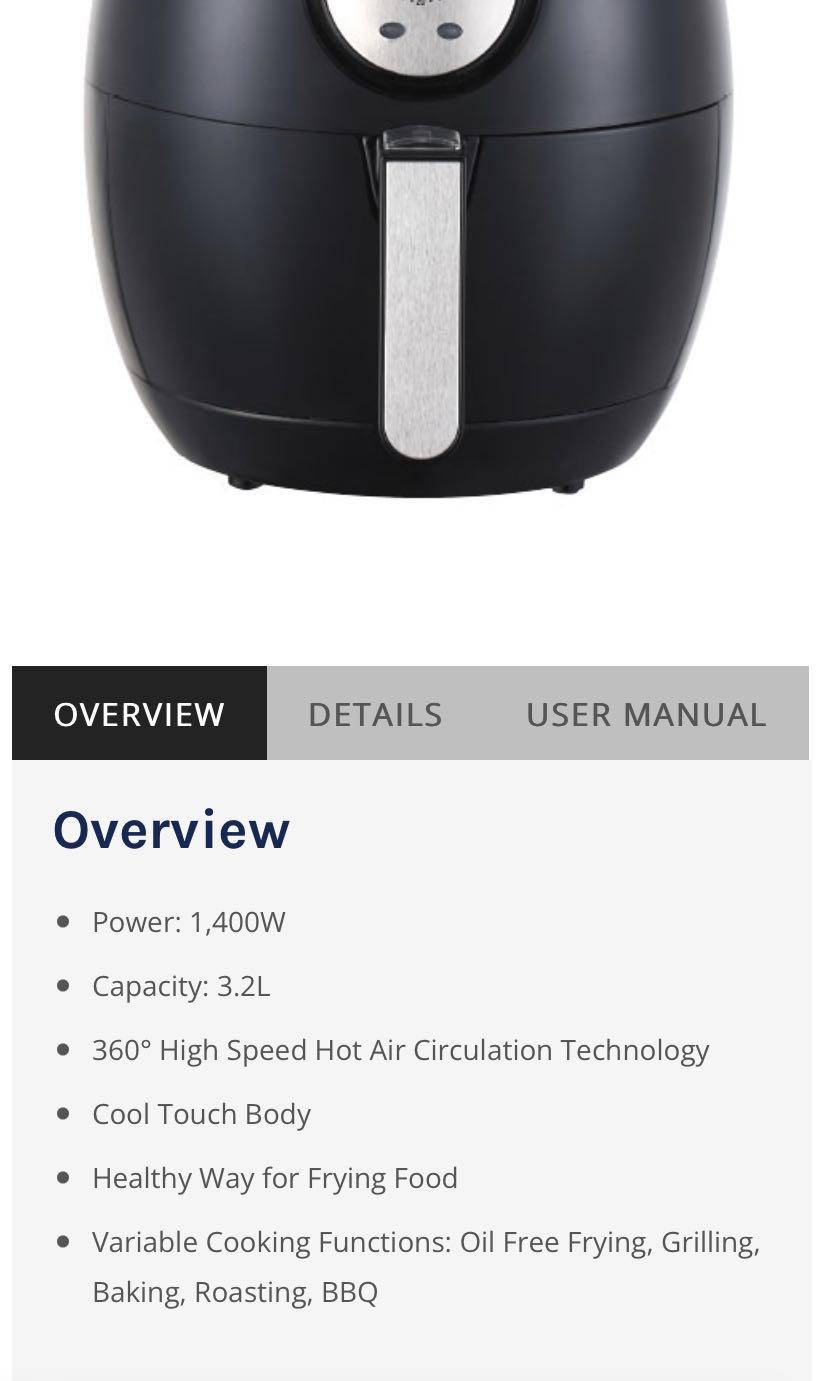Switch to the Details tab
Screen dimensions: 826x1381
point(375,714)
